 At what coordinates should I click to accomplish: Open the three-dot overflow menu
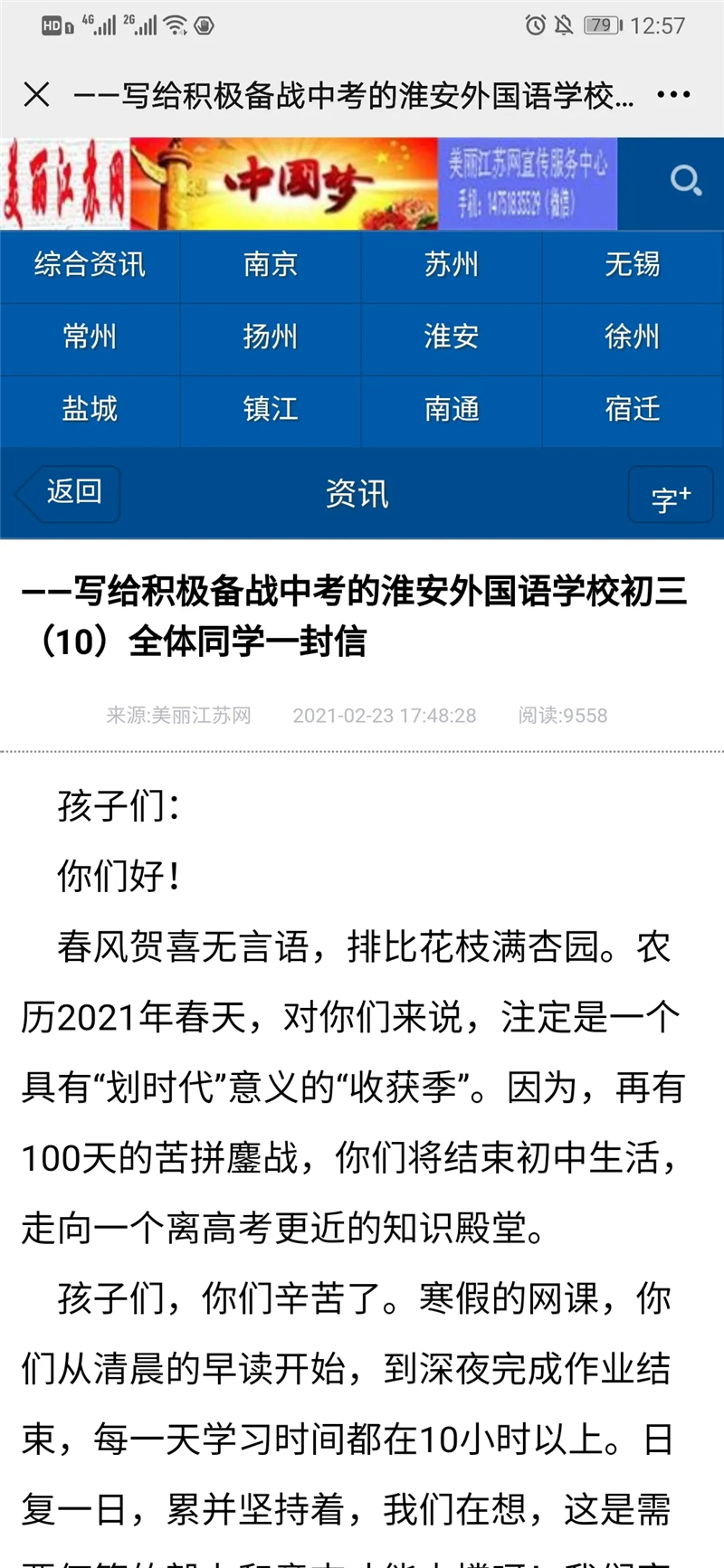pyautogui.click(x=673, y=94)
